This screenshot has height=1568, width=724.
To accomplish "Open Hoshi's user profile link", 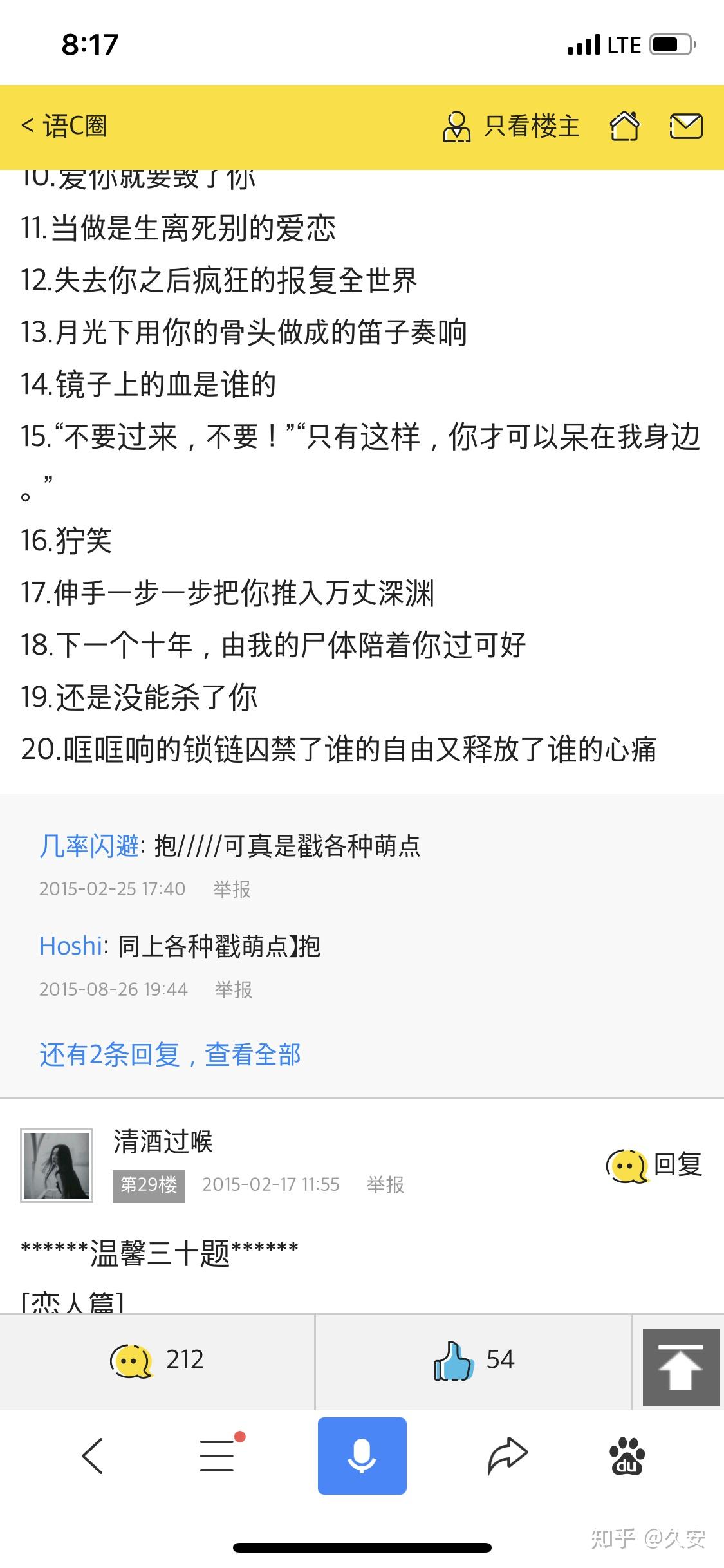I will coord(71,945).
